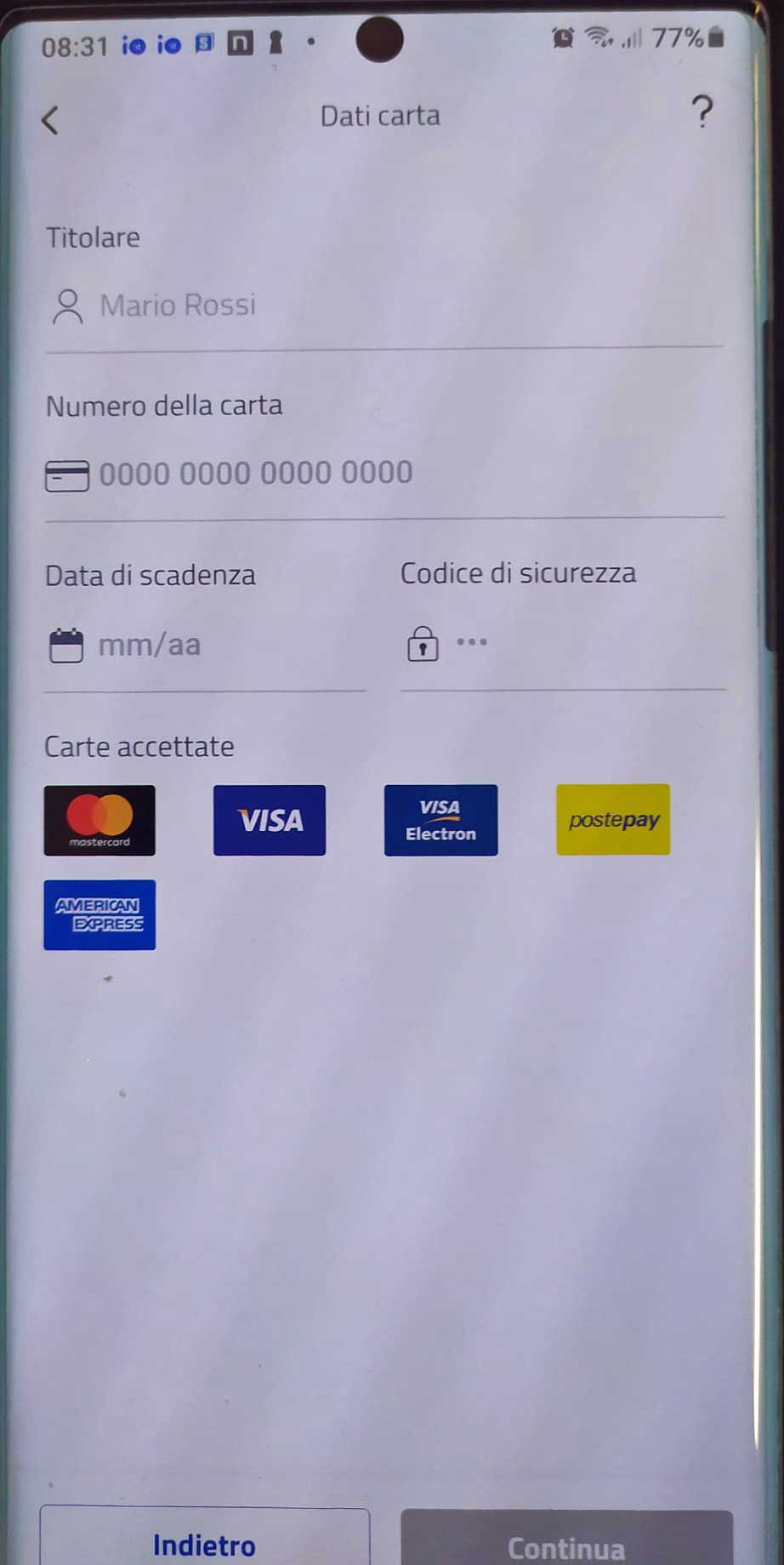Enter the Data di scadenza field
This screenshot has width=784, height=1565.
(x=204, y=646)
